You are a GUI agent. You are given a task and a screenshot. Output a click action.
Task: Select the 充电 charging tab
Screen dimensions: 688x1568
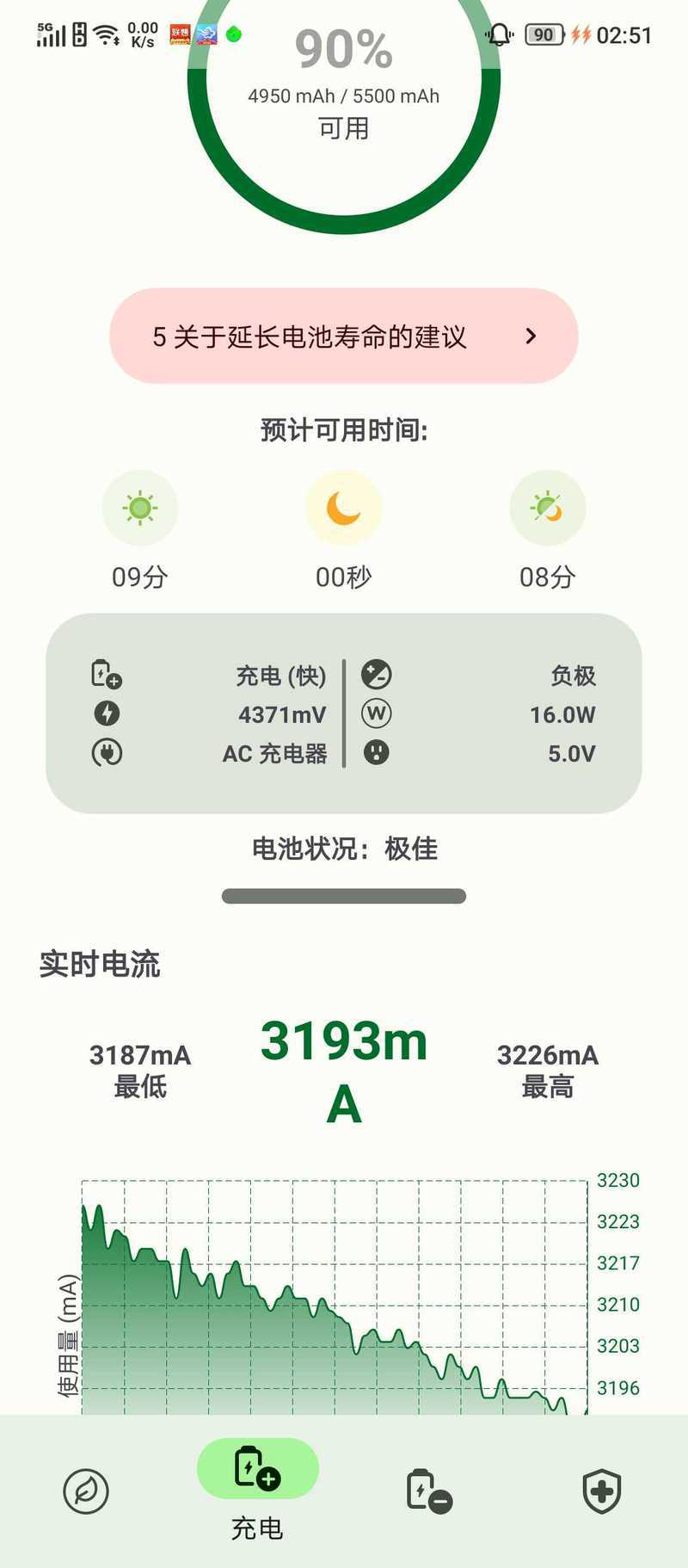coord(257,1491)
